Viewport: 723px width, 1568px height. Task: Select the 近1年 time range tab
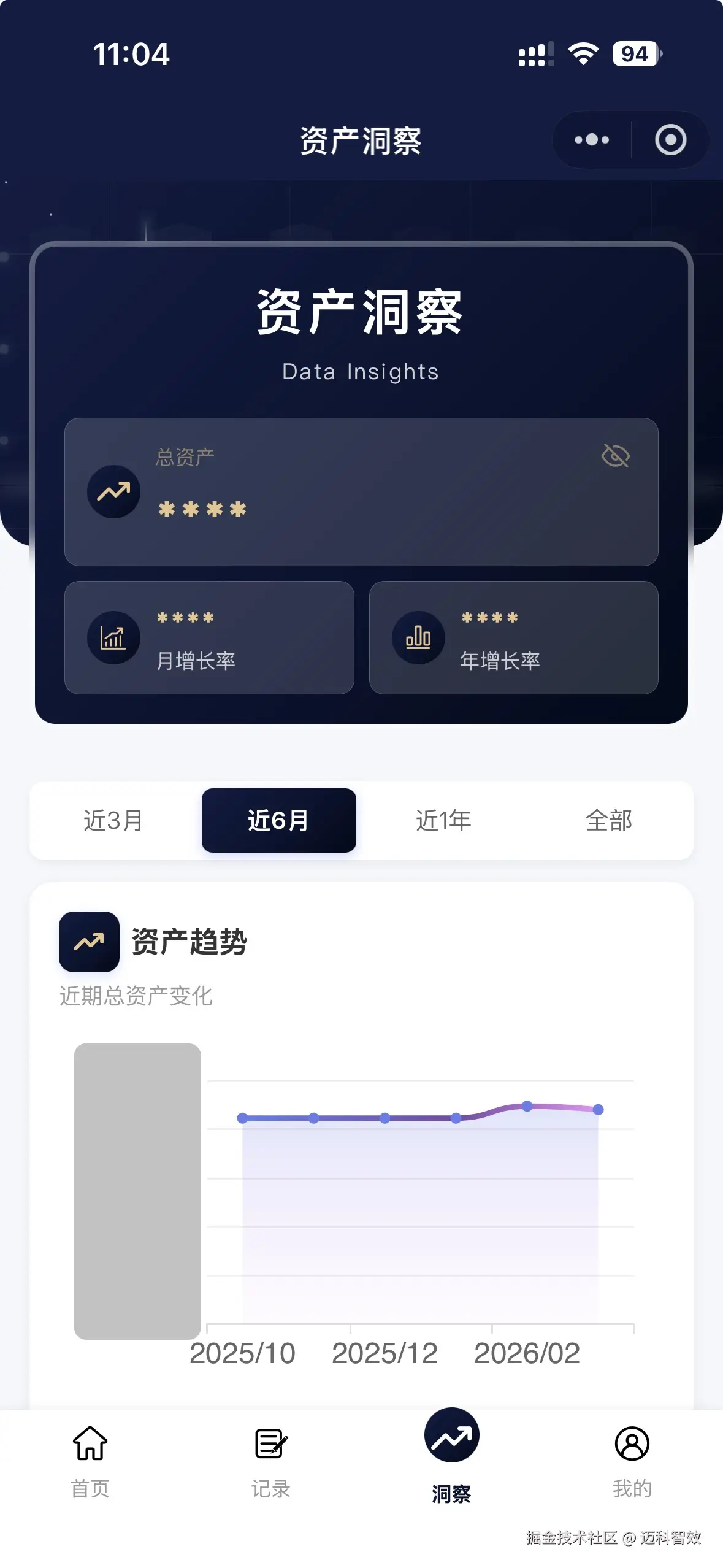(443, 820)
